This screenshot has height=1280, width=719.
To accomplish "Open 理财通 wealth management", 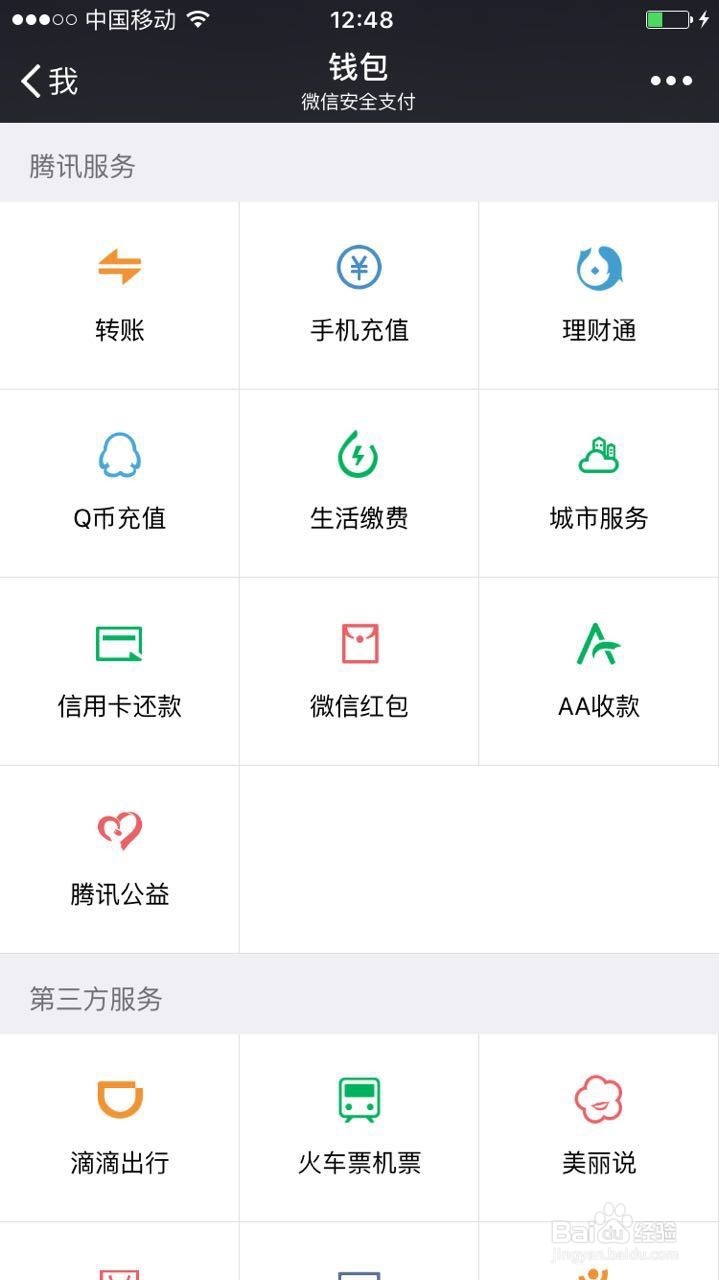I will 599,295.
